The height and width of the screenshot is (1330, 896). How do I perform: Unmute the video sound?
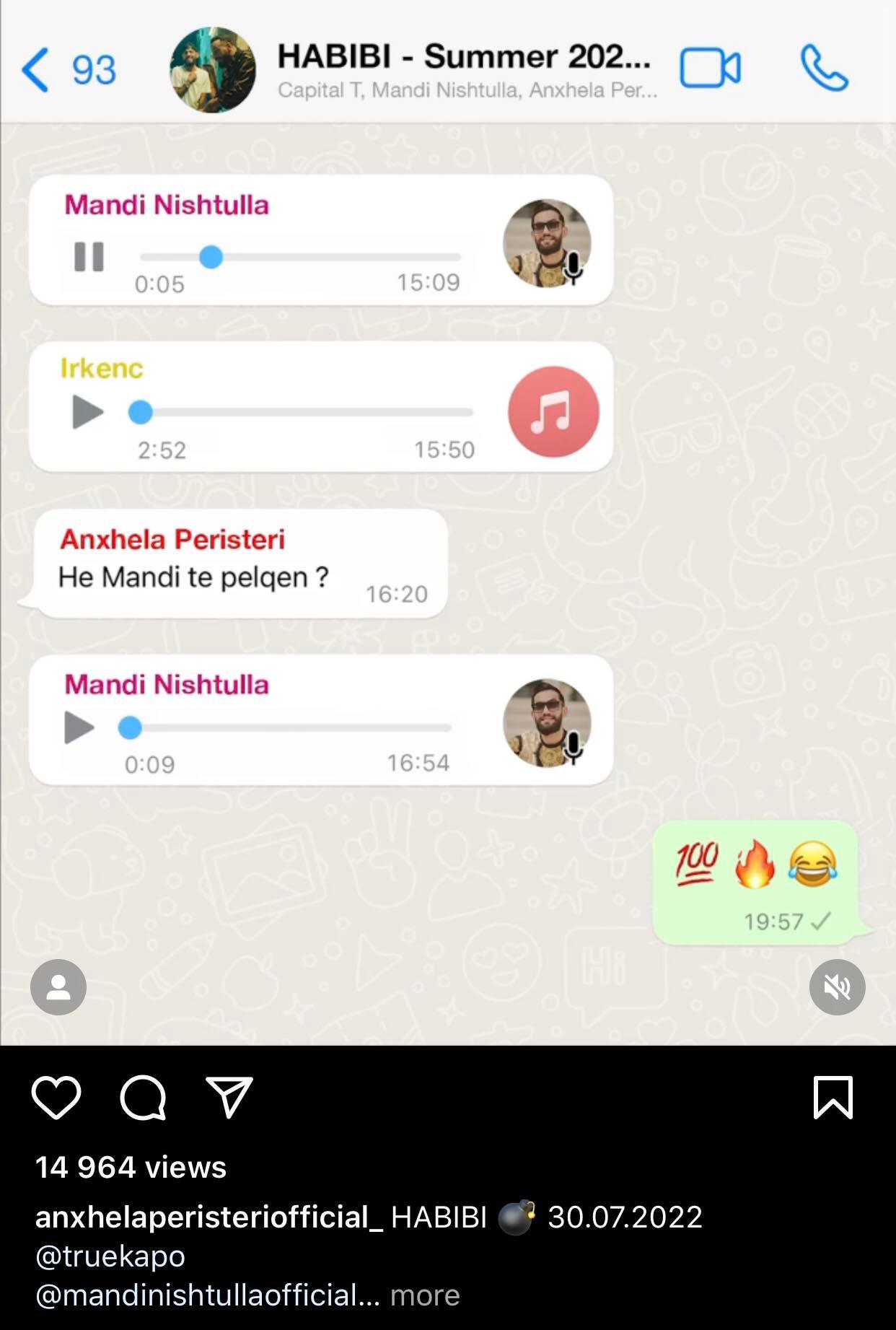[837, 986]
